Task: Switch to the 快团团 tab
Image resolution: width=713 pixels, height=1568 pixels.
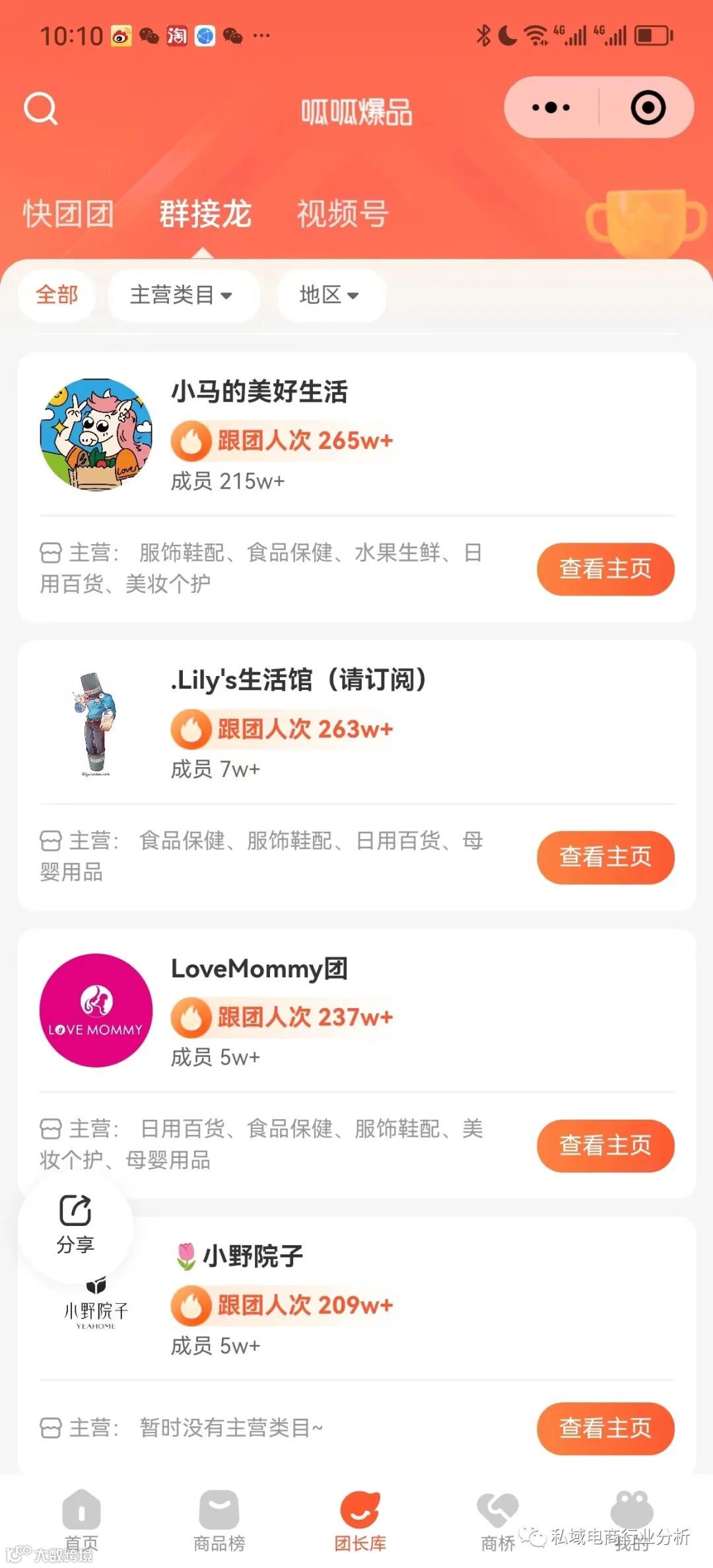Action: [x=69, y=214]
